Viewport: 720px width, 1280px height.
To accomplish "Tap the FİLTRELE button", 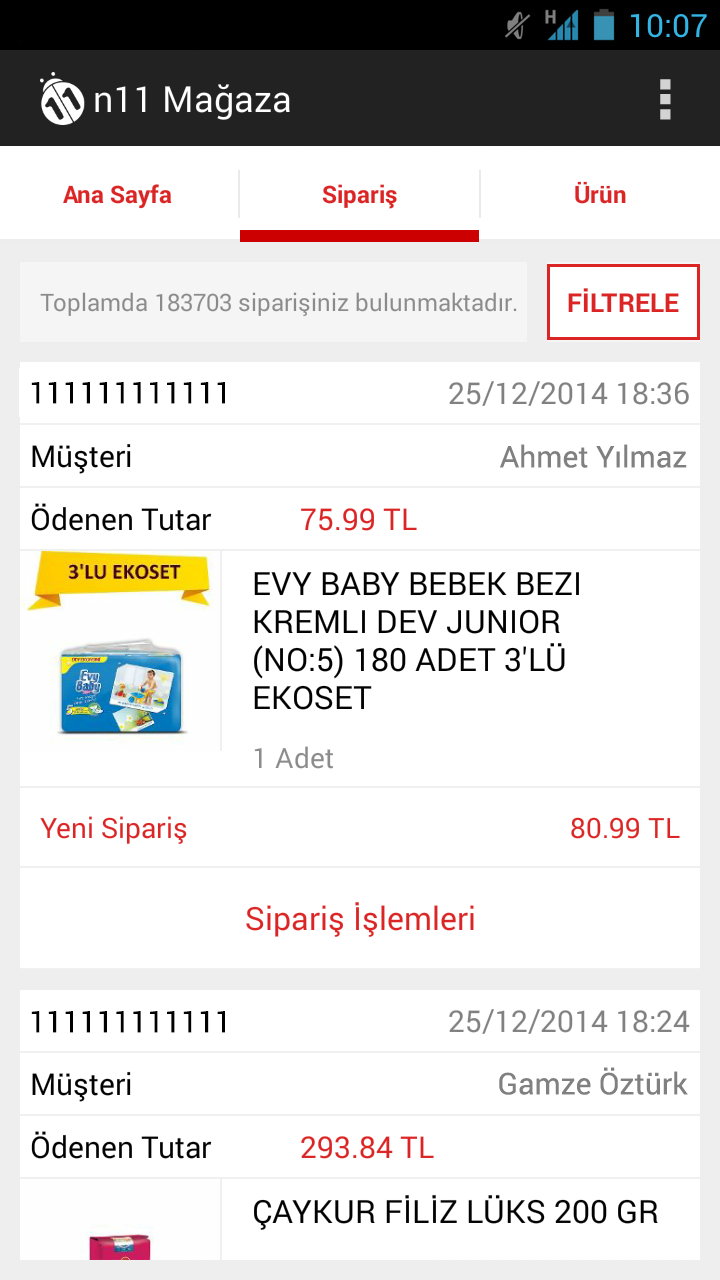I will pos(623,303).
